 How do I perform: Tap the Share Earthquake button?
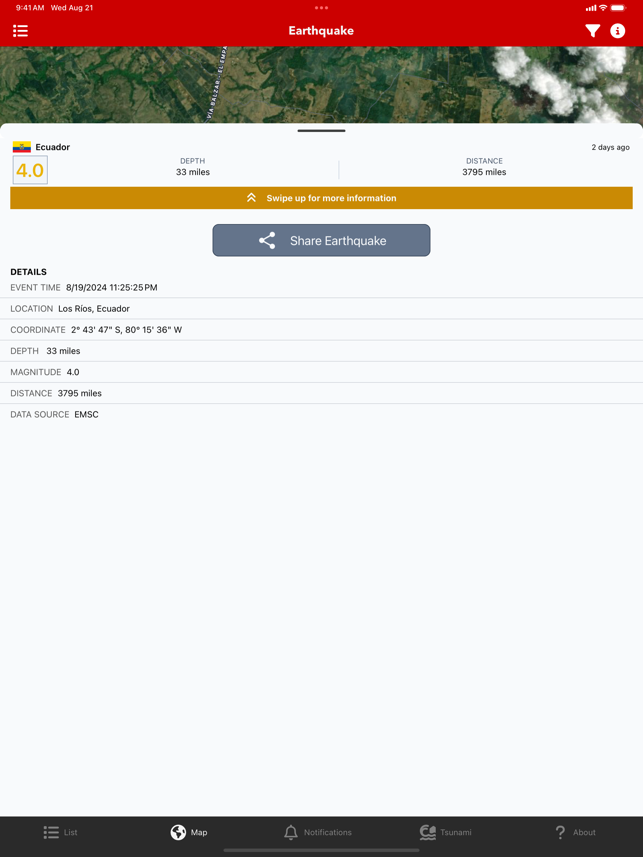[x=321, y=240]
